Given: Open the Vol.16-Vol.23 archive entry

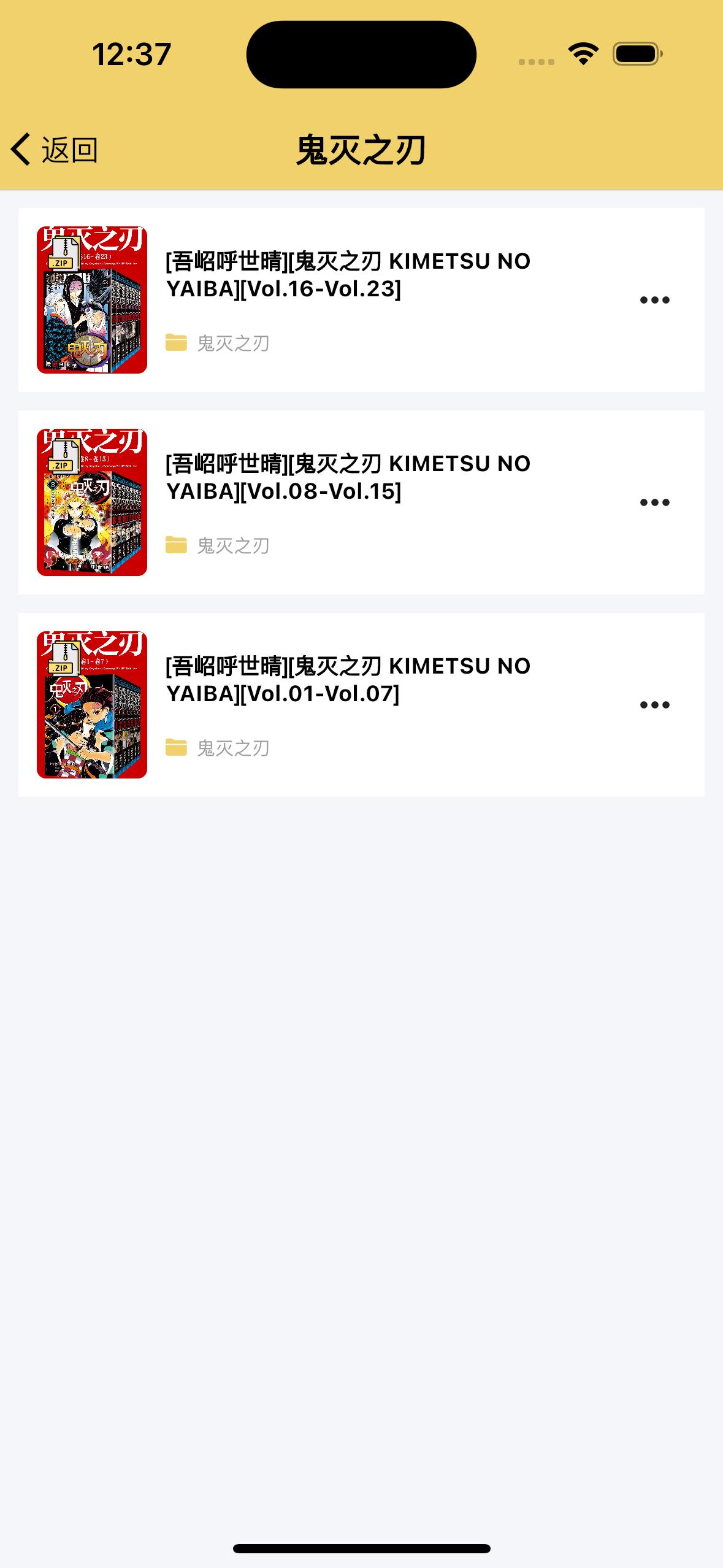Looking at the screenshot, I should [347, 274].
